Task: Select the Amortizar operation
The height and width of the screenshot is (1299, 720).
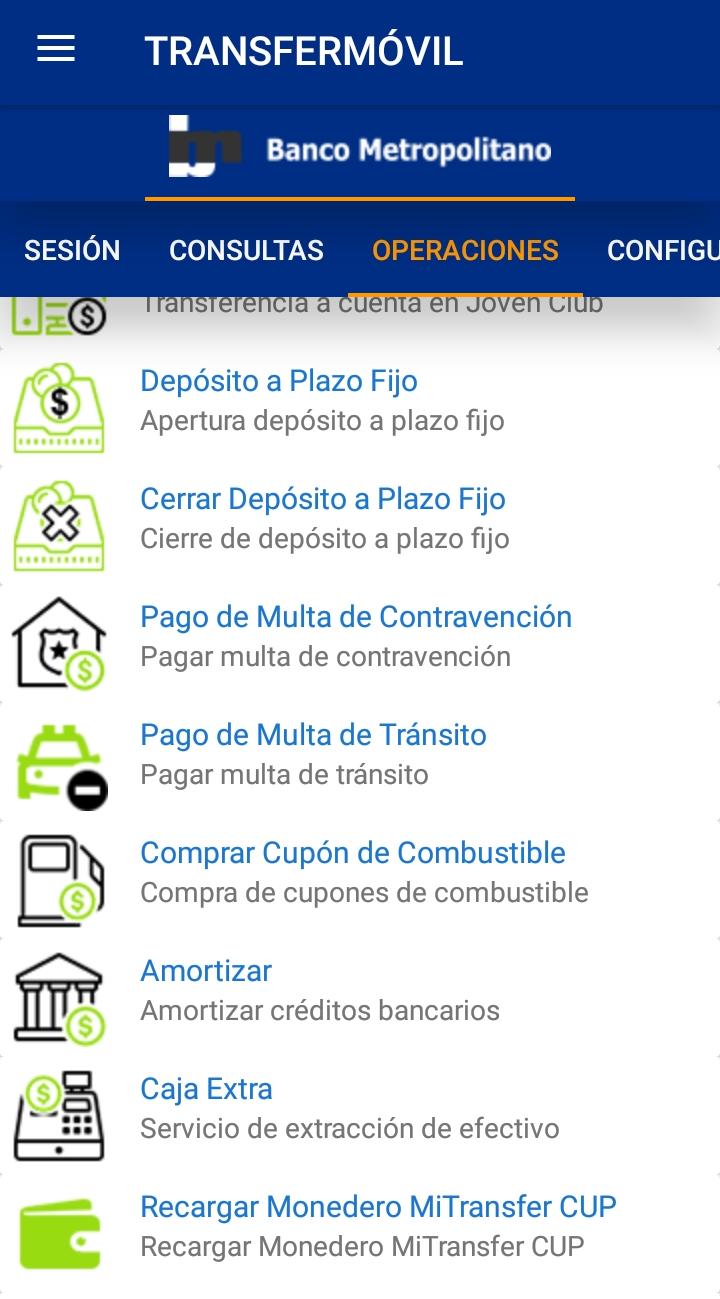Action: click(360, 991)
